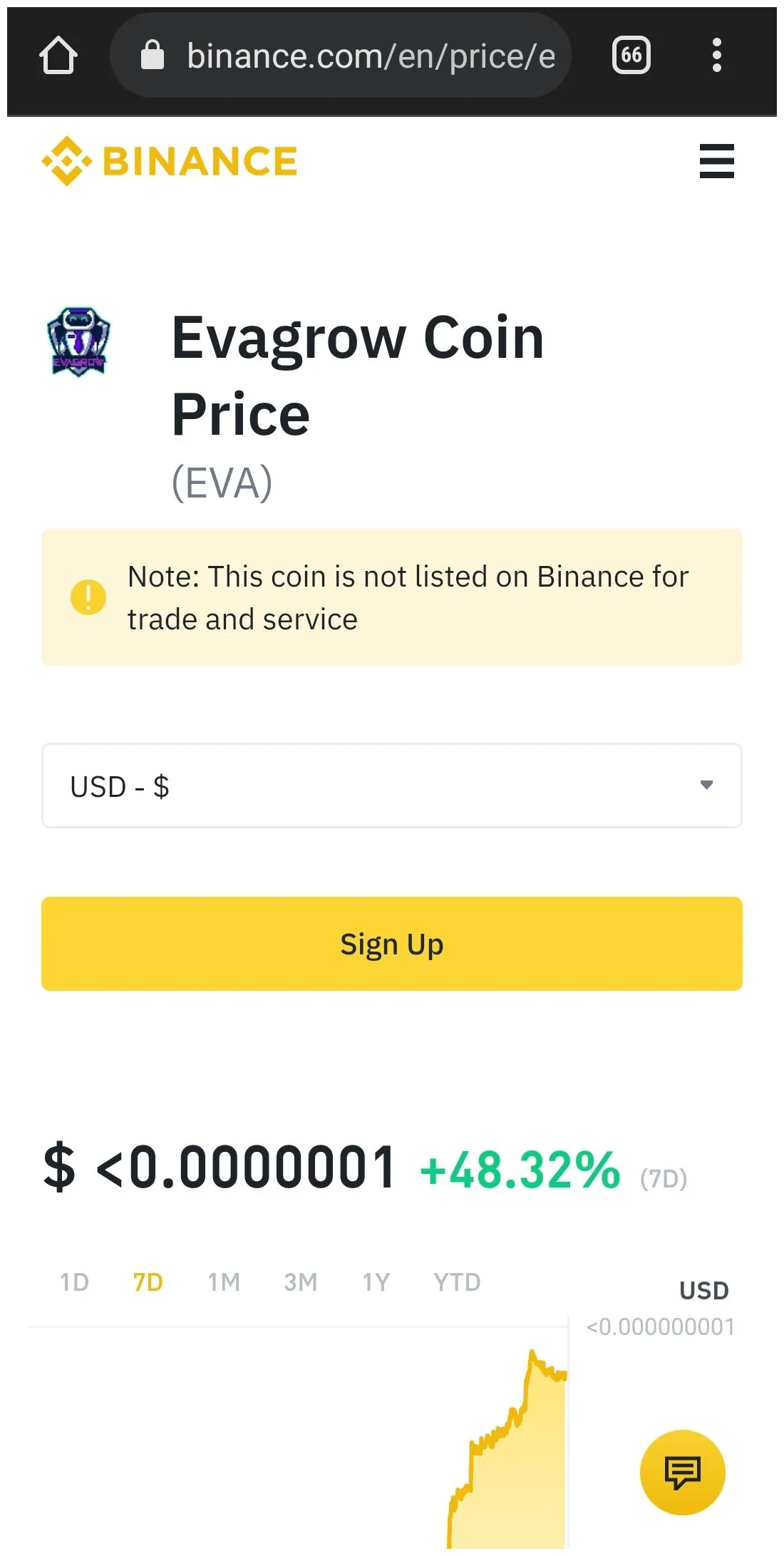Image resolution: width=784 pixels, height=1556 pixels.
Task: Open the USD currency dropdown
Action: point(392,785)
